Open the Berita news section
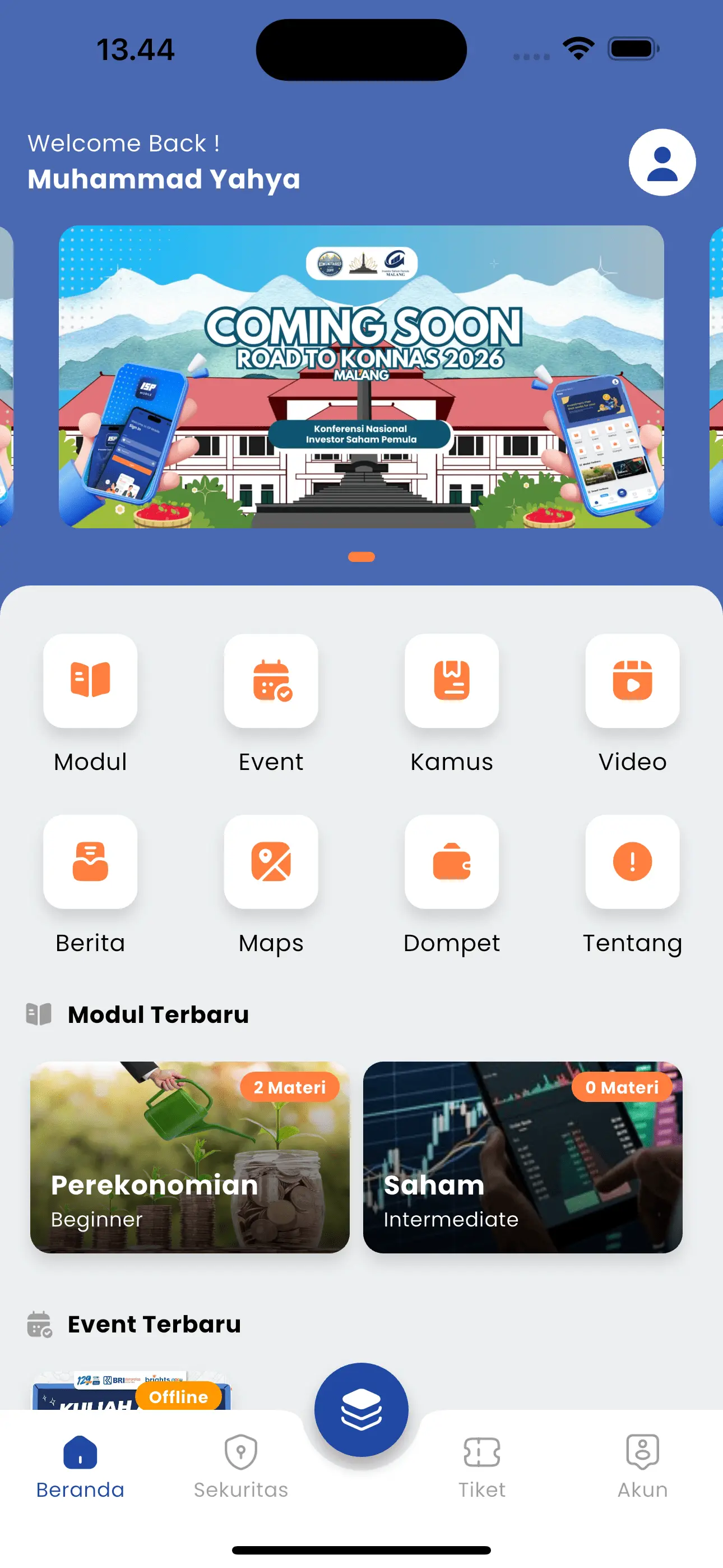 pos(90,861)
